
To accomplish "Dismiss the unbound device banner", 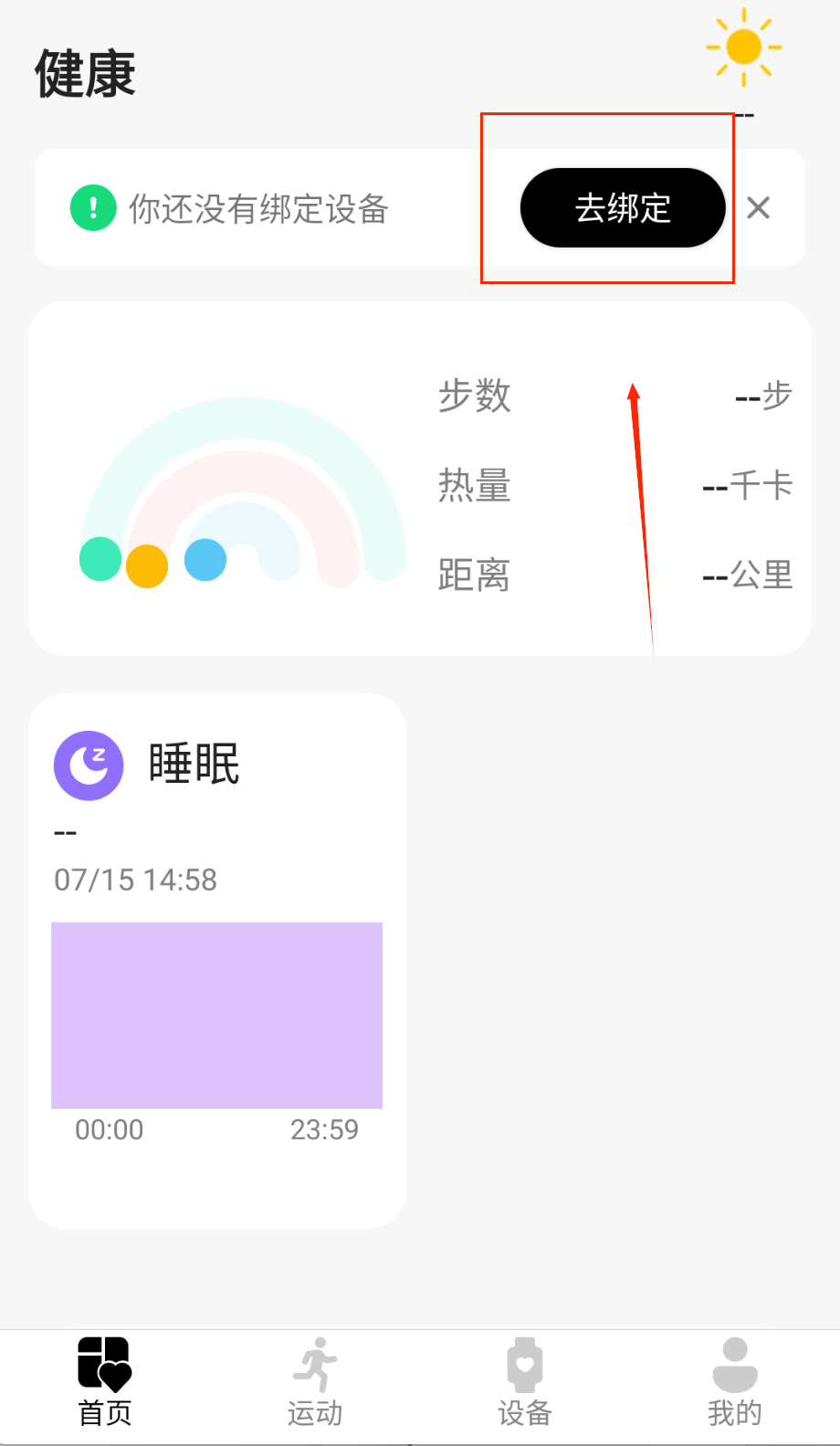I will (758, 208).
